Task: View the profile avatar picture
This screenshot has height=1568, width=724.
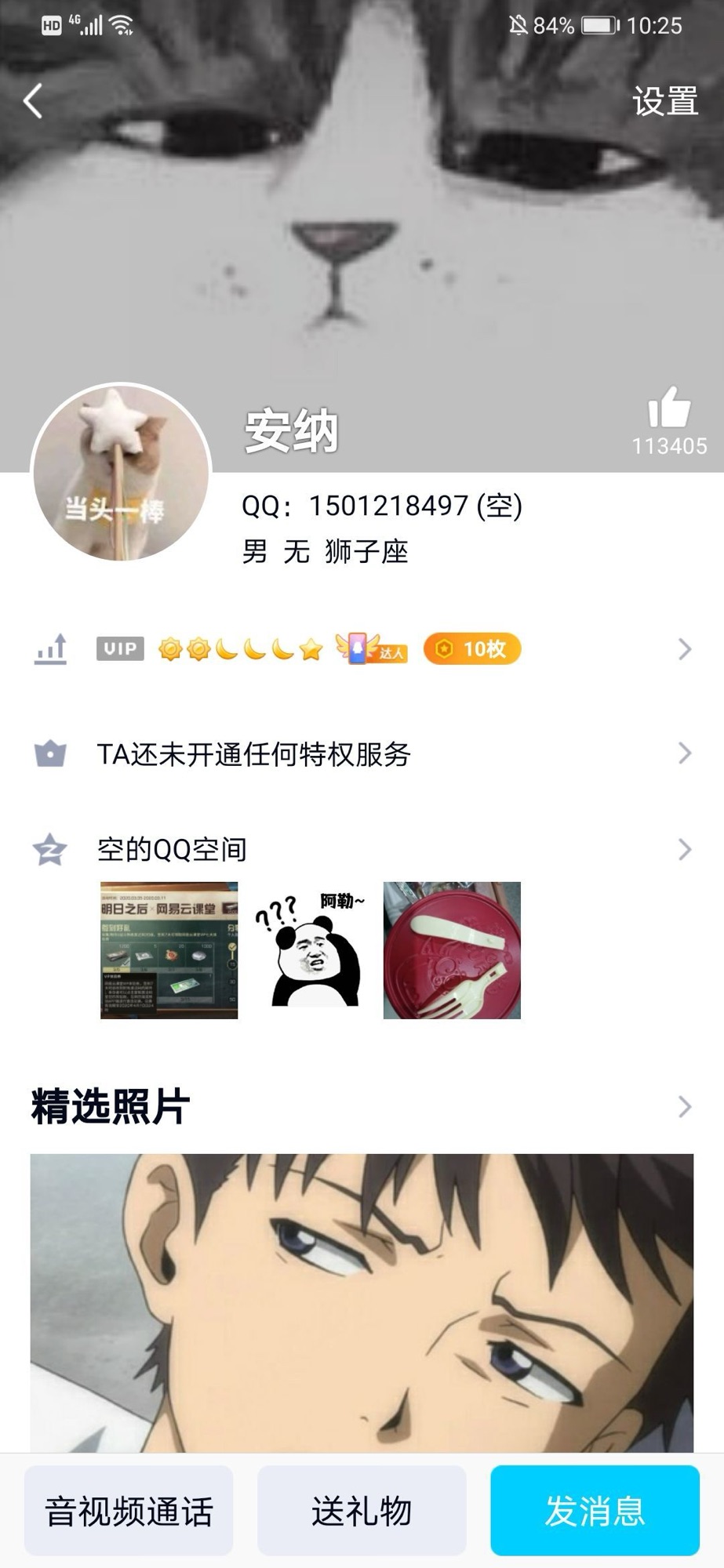Action: click(x=121, y=473)
